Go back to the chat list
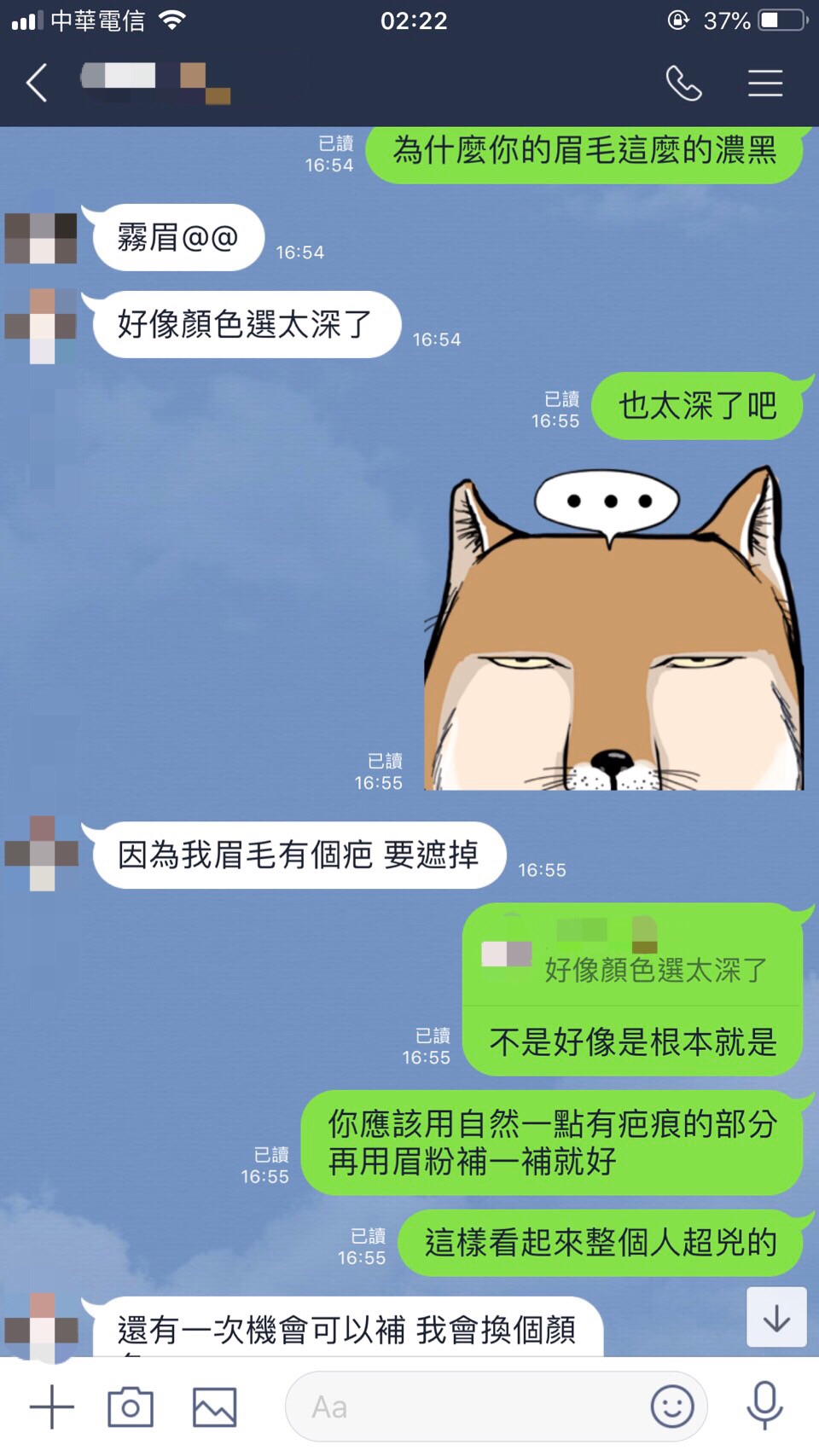This screenshot has height=1456, width=819. click(37, 83)
